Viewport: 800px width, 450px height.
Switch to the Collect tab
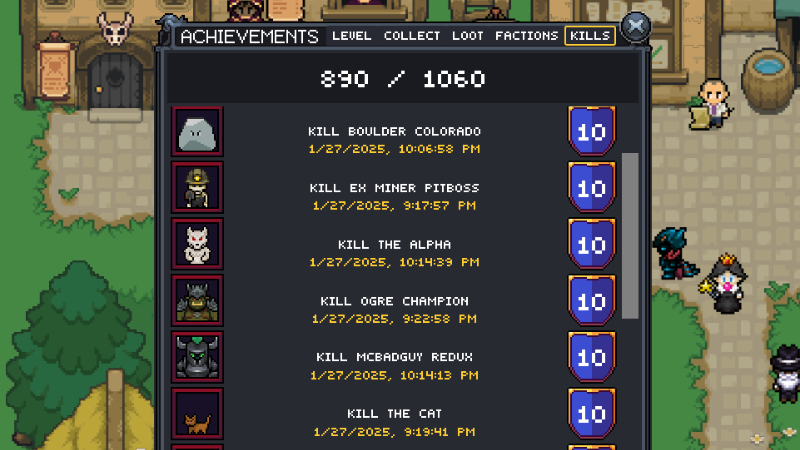412,36
